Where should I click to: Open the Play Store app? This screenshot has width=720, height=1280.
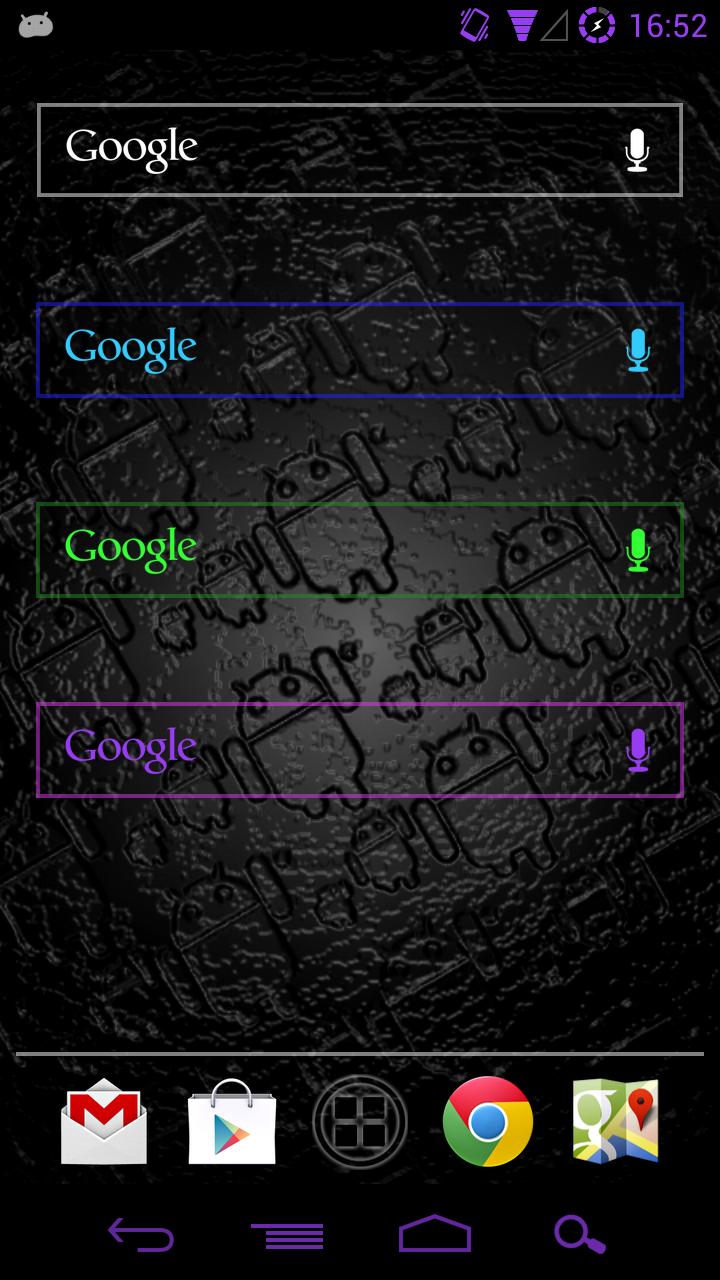(x=232, y=1121)
